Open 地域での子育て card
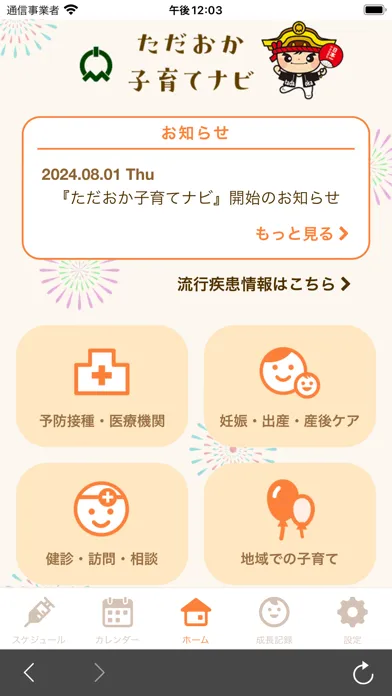The width and height of the screenshot is (392, 696). (290, 524)
